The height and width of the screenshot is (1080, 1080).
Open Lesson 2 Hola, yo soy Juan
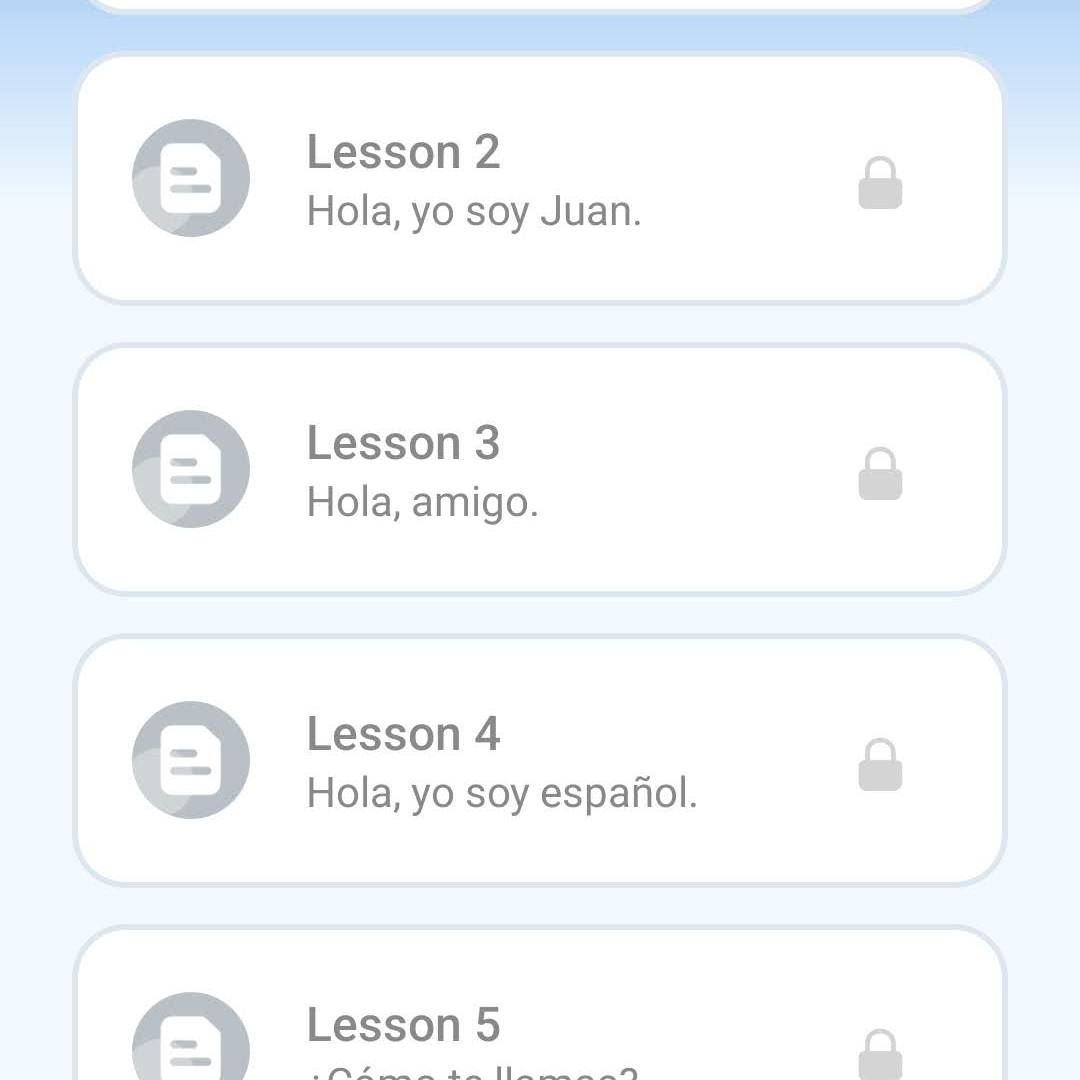click(540, 180)
